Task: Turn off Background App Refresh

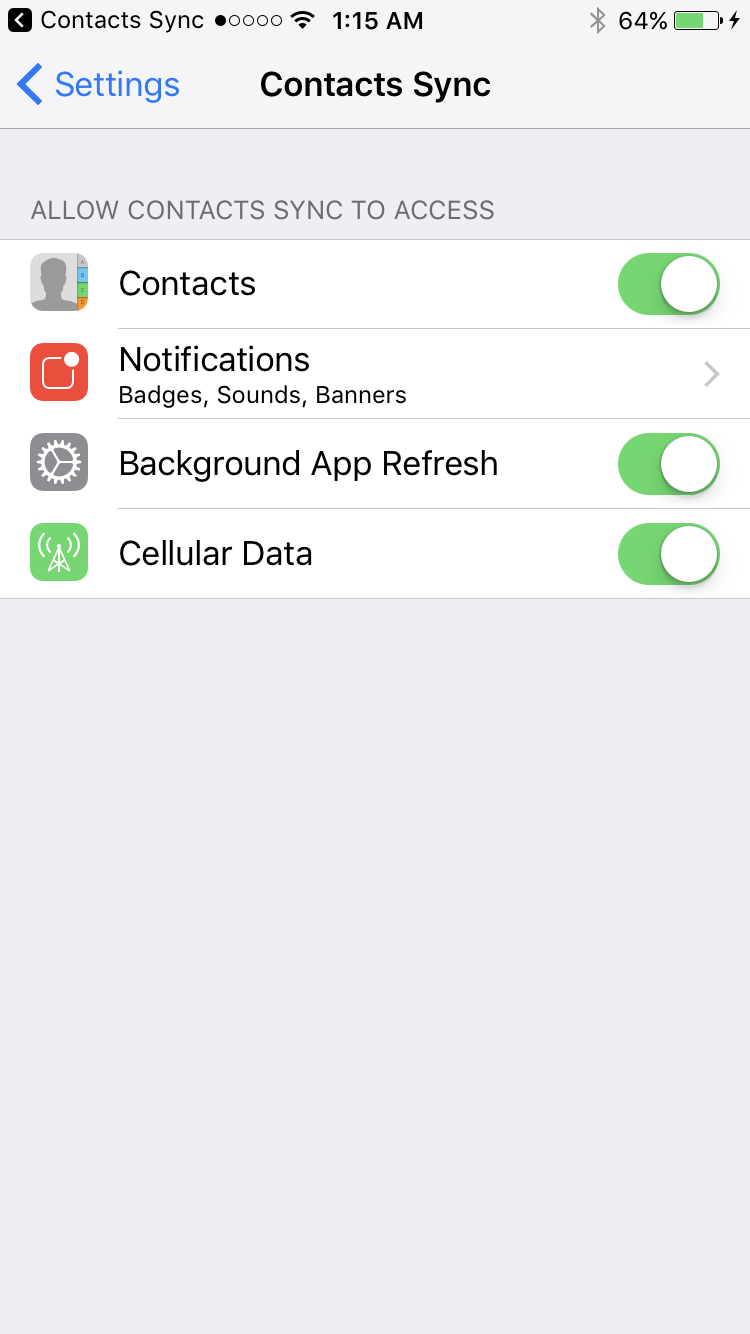Action: click(x=669, y=464)
